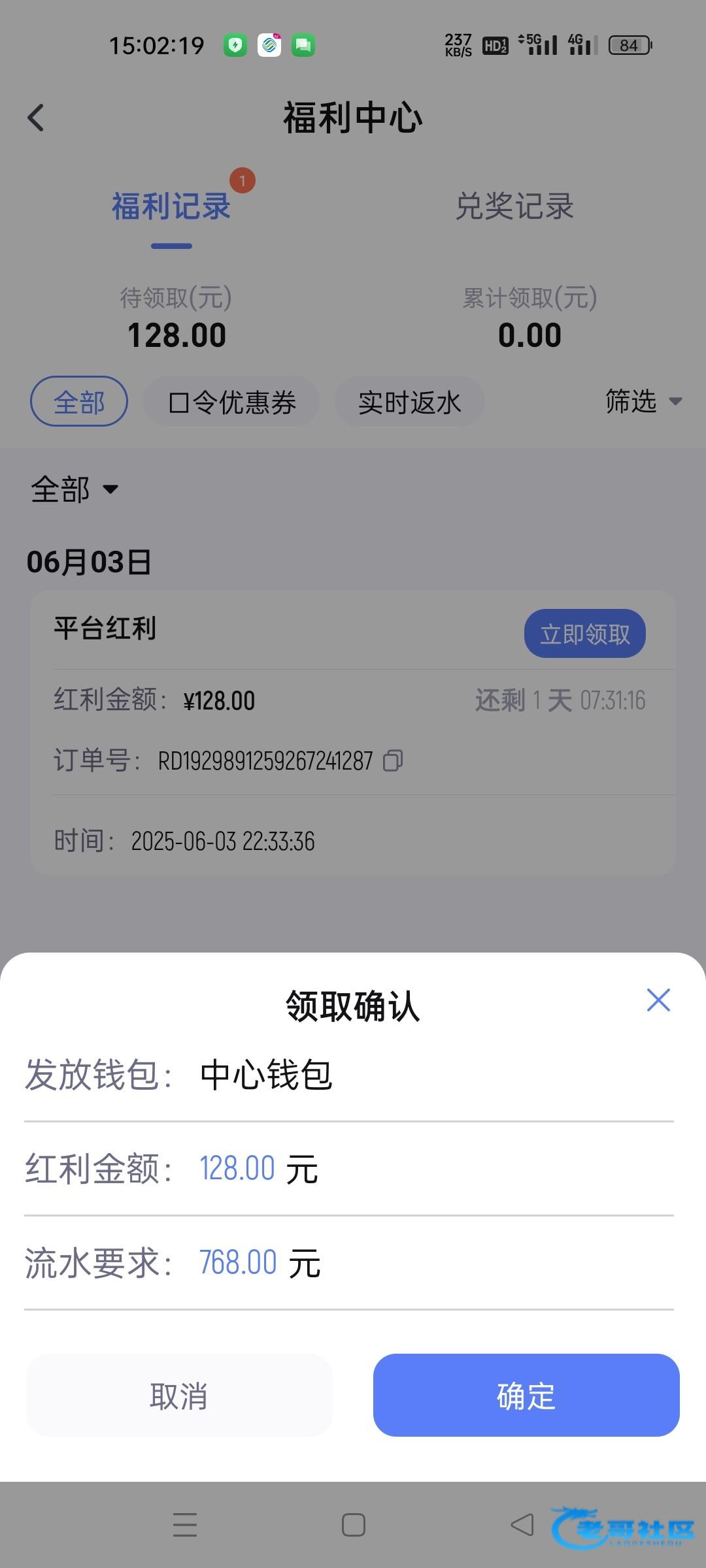Switch to the 兑奖记录 tab
Screen dimensions: 706x1568
(x=514, y=206)
